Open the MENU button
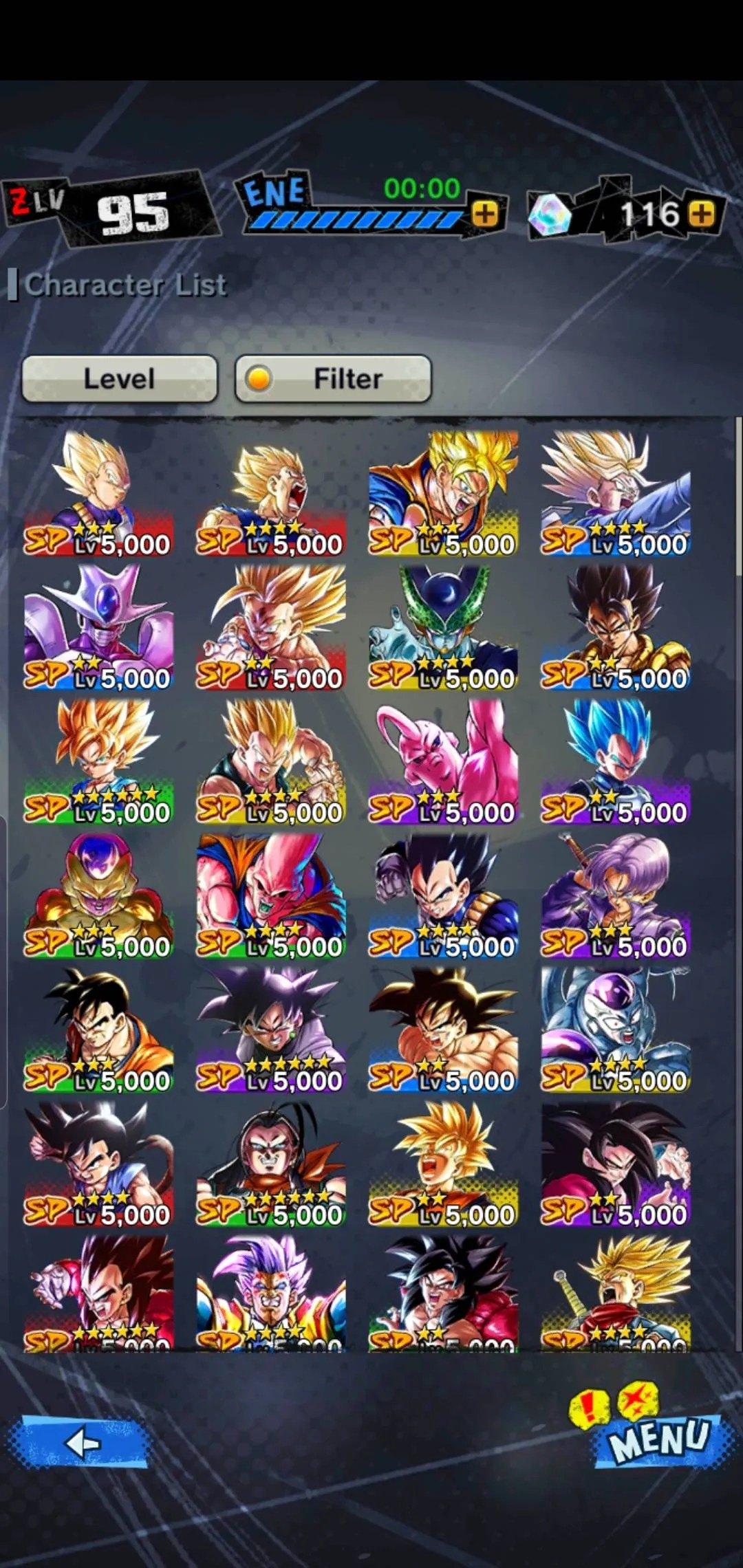Screen dimensions: 743x1568 point(659,1439)
